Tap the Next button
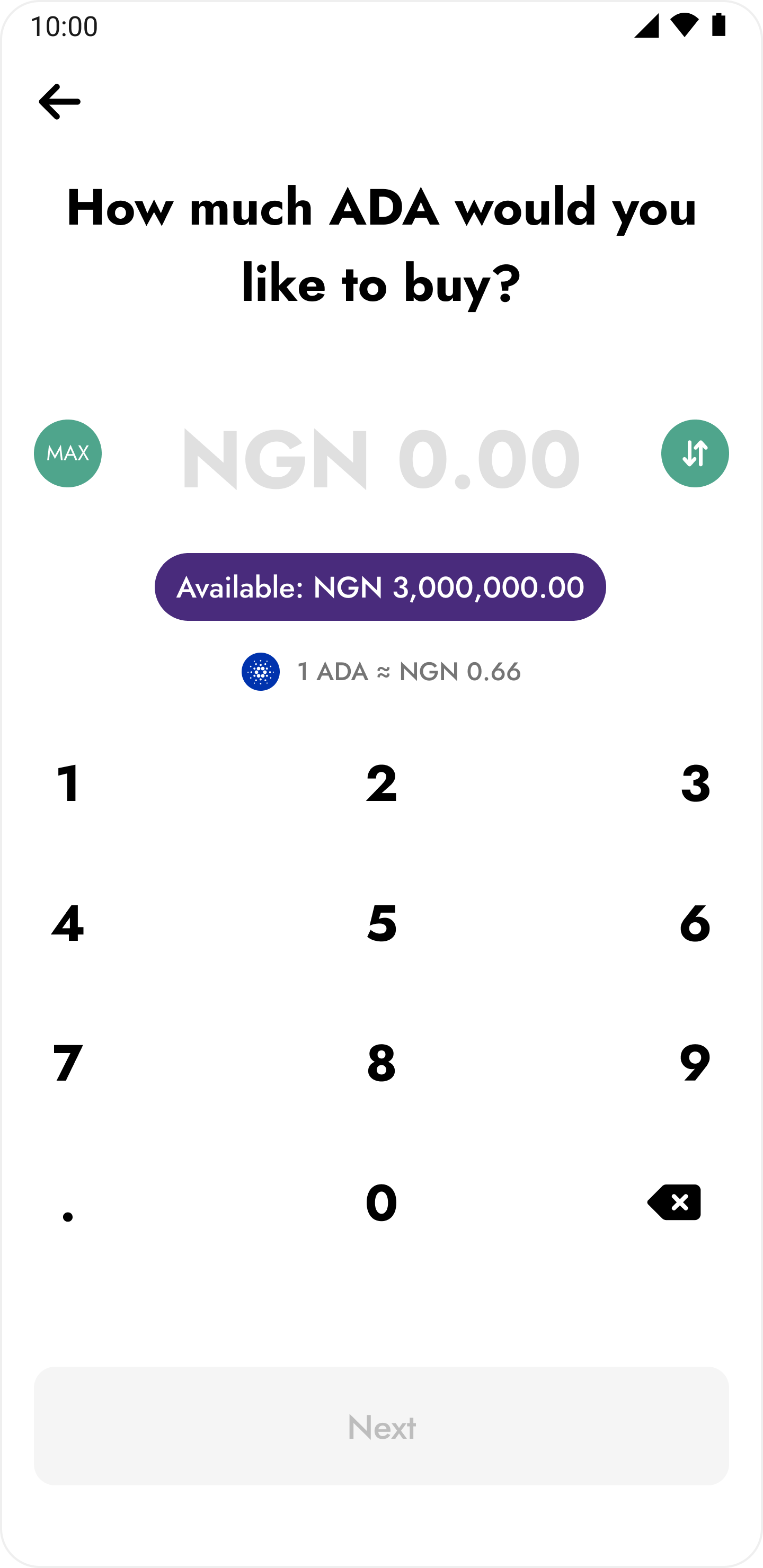The image size is (763, 1568). point(381,1426)
